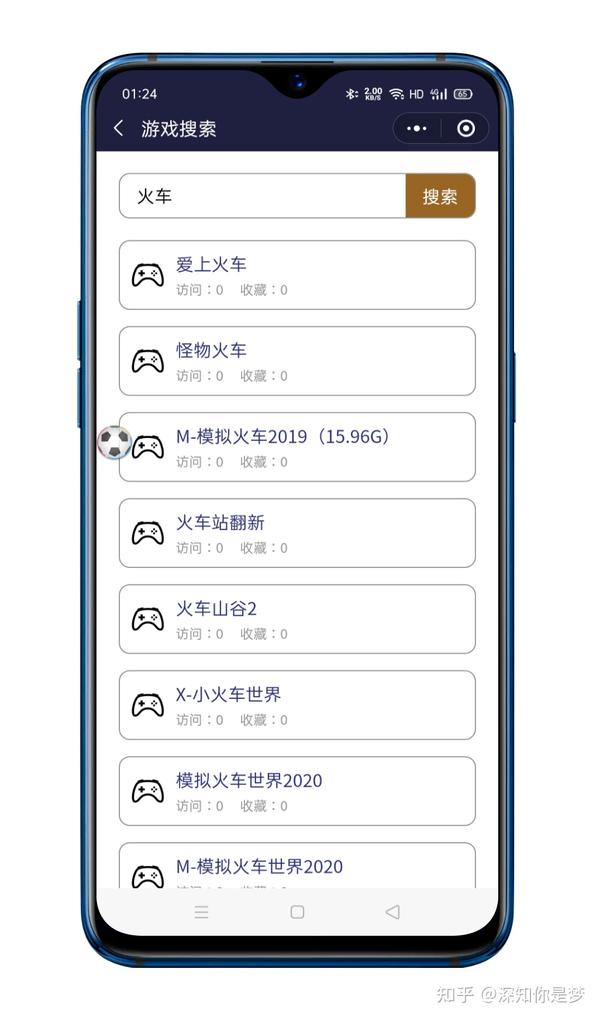Open the 模拟火车世界2020 result
The image size is (600, 1020).
297,791
